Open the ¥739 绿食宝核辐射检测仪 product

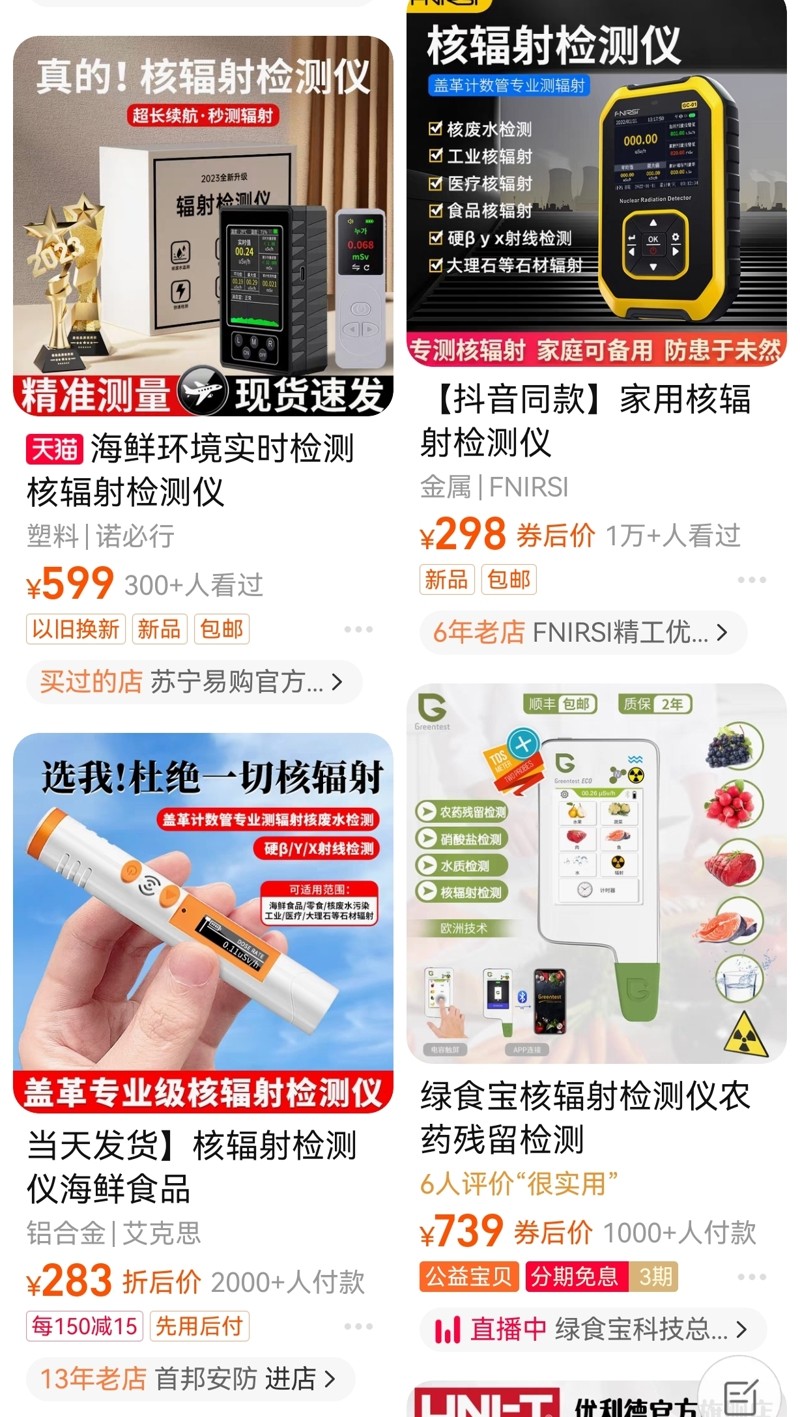coord(596,872)
